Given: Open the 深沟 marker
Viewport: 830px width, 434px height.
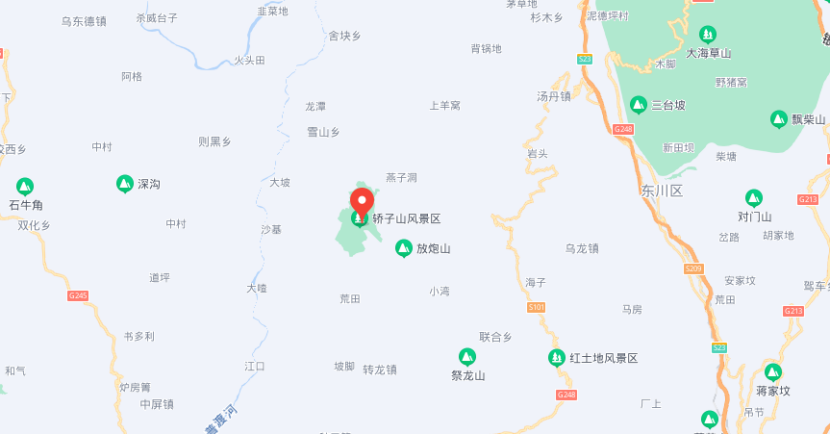Looking at the screenshot, I should (x=125, y=184).
